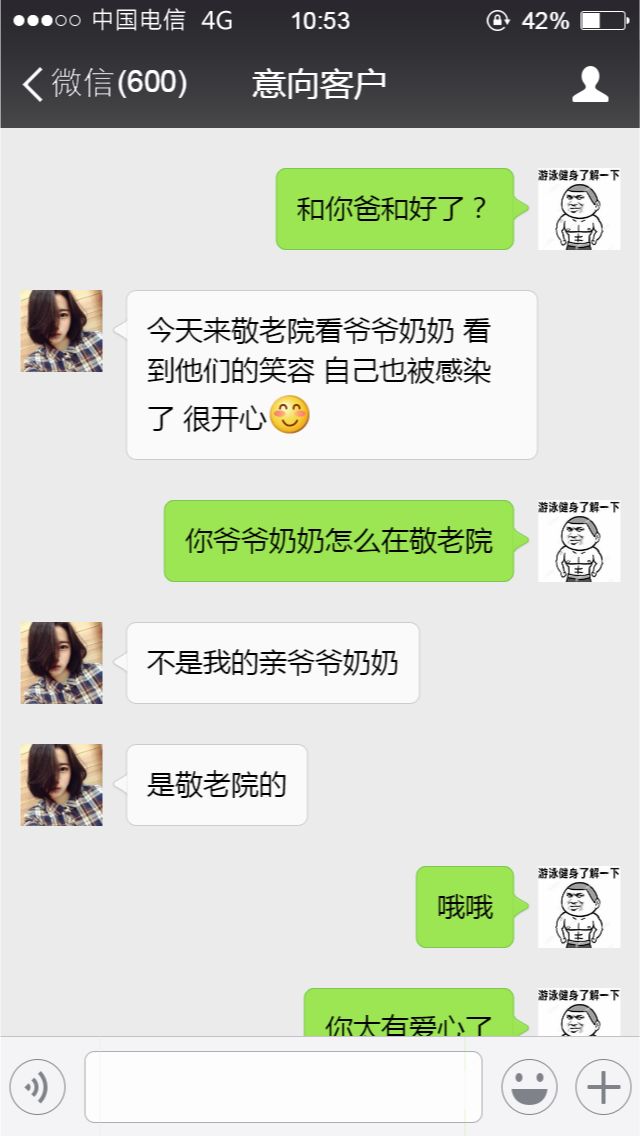
Task: Tap the message text field
Action: (283, 1087)
